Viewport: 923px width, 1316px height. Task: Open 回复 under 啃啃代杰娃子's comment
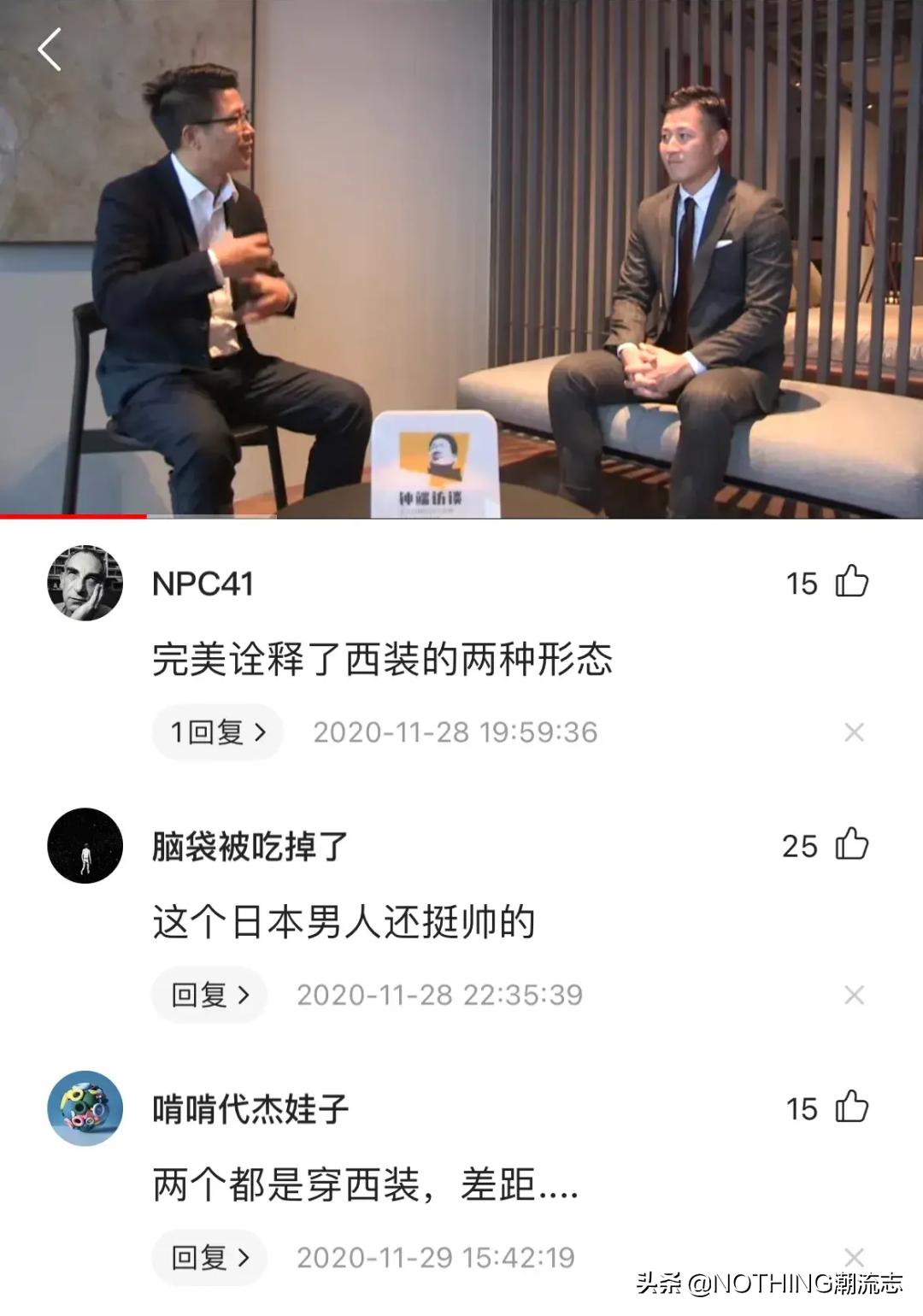click(208, 1257)
